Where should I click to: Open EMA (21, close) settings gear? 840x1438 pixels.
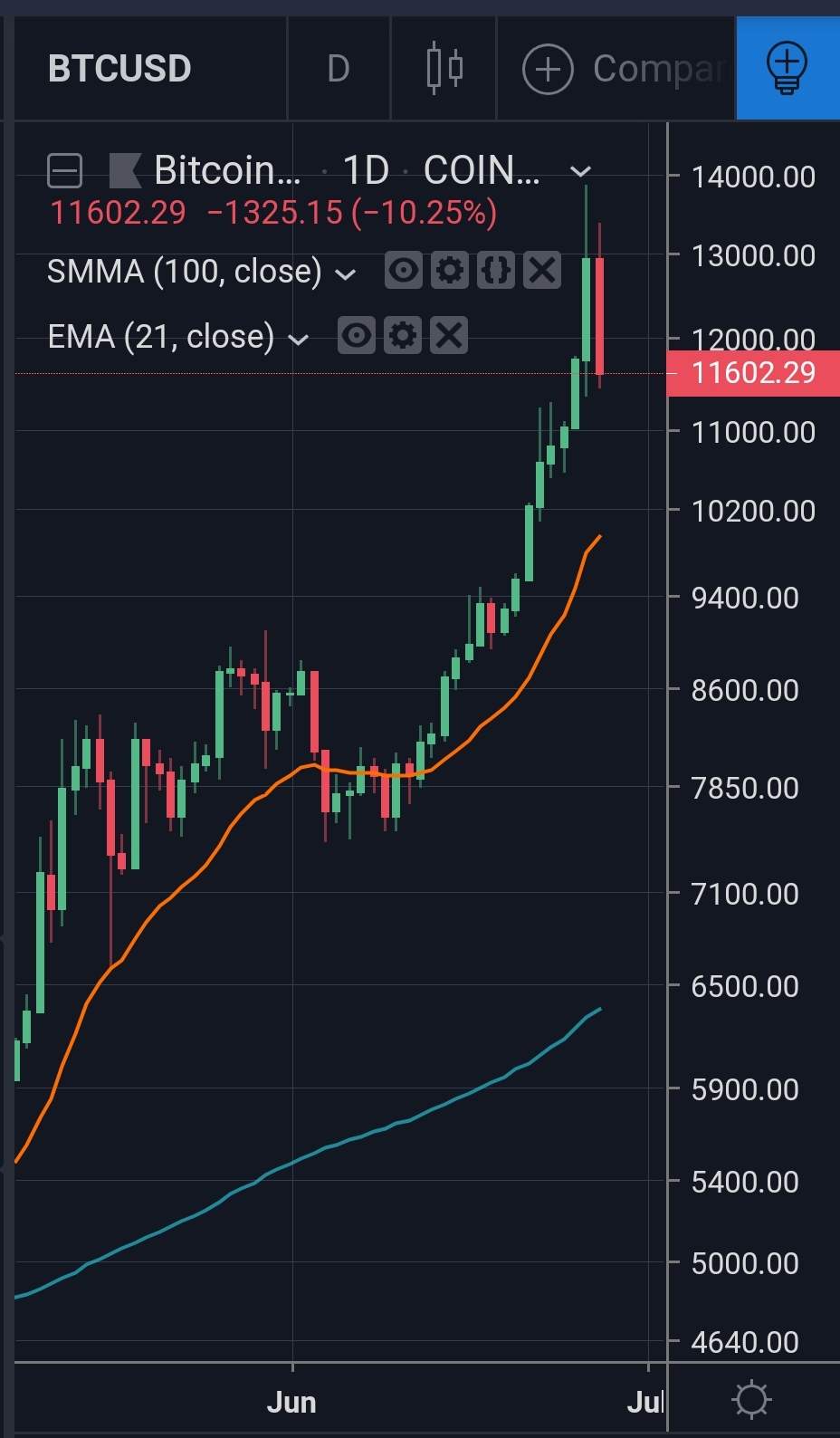pyautogui.click(x=403, y=336)
